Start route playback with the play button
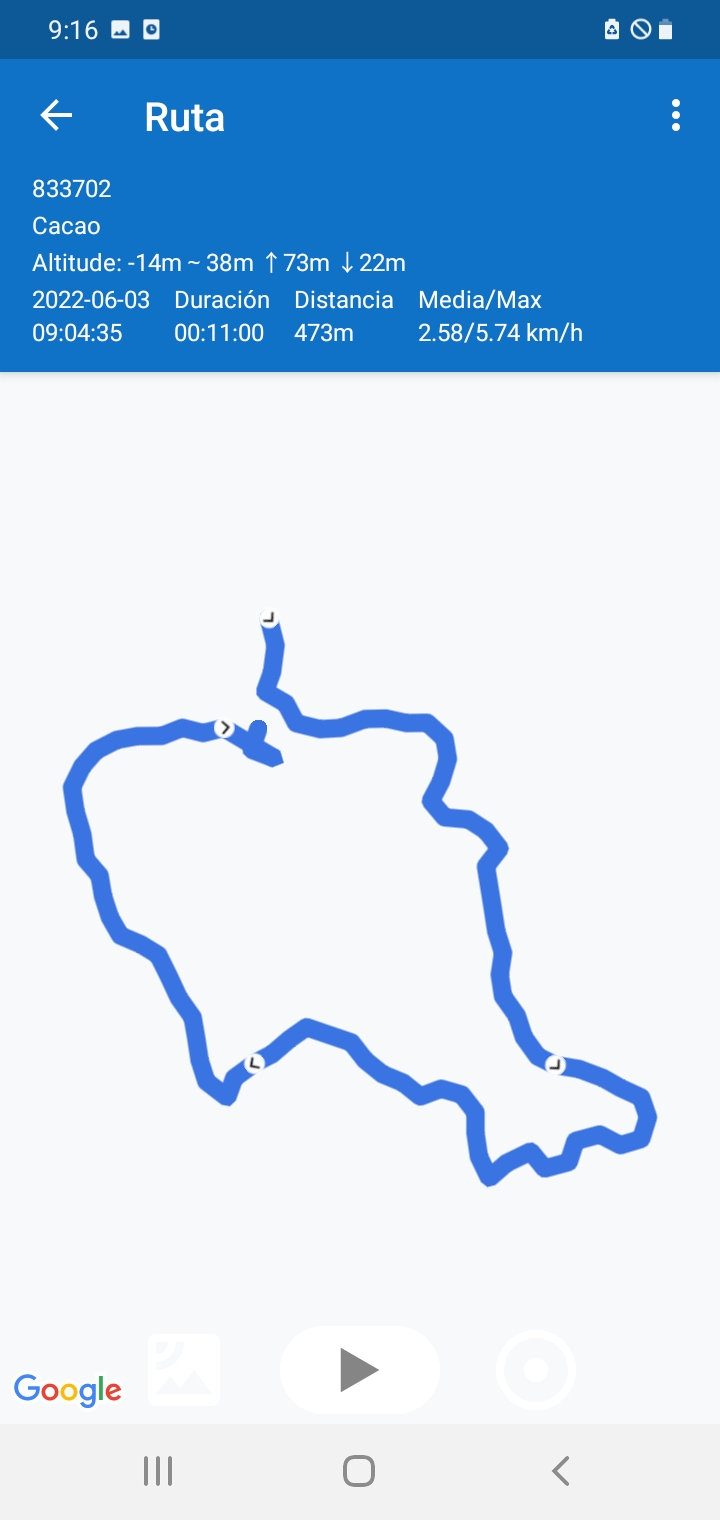The image size is (720, 1520). pyautogui.click(x=359, y=1369)
